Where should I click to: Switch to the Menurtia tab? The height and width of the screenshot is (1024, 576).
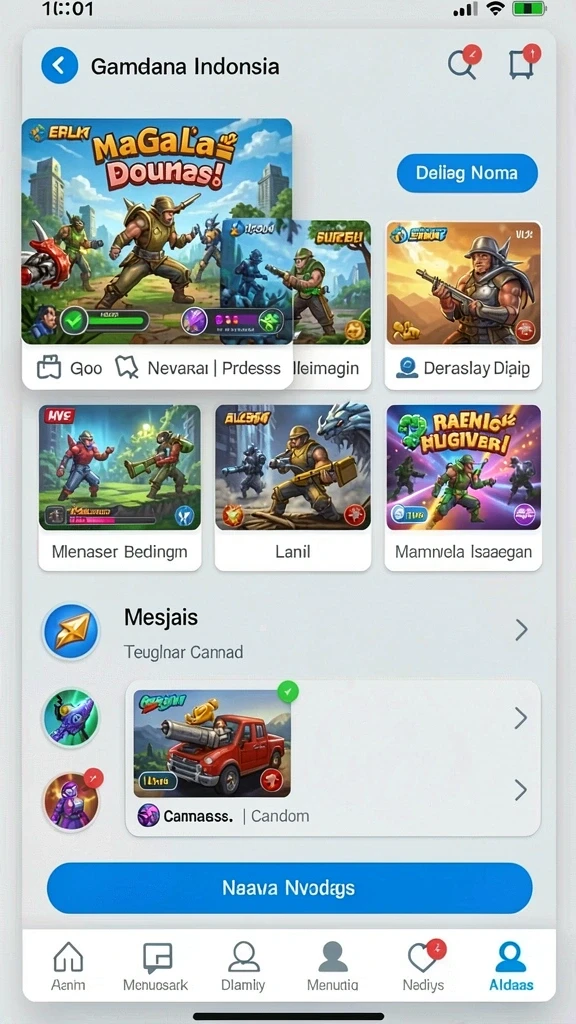tap(332, 967)
